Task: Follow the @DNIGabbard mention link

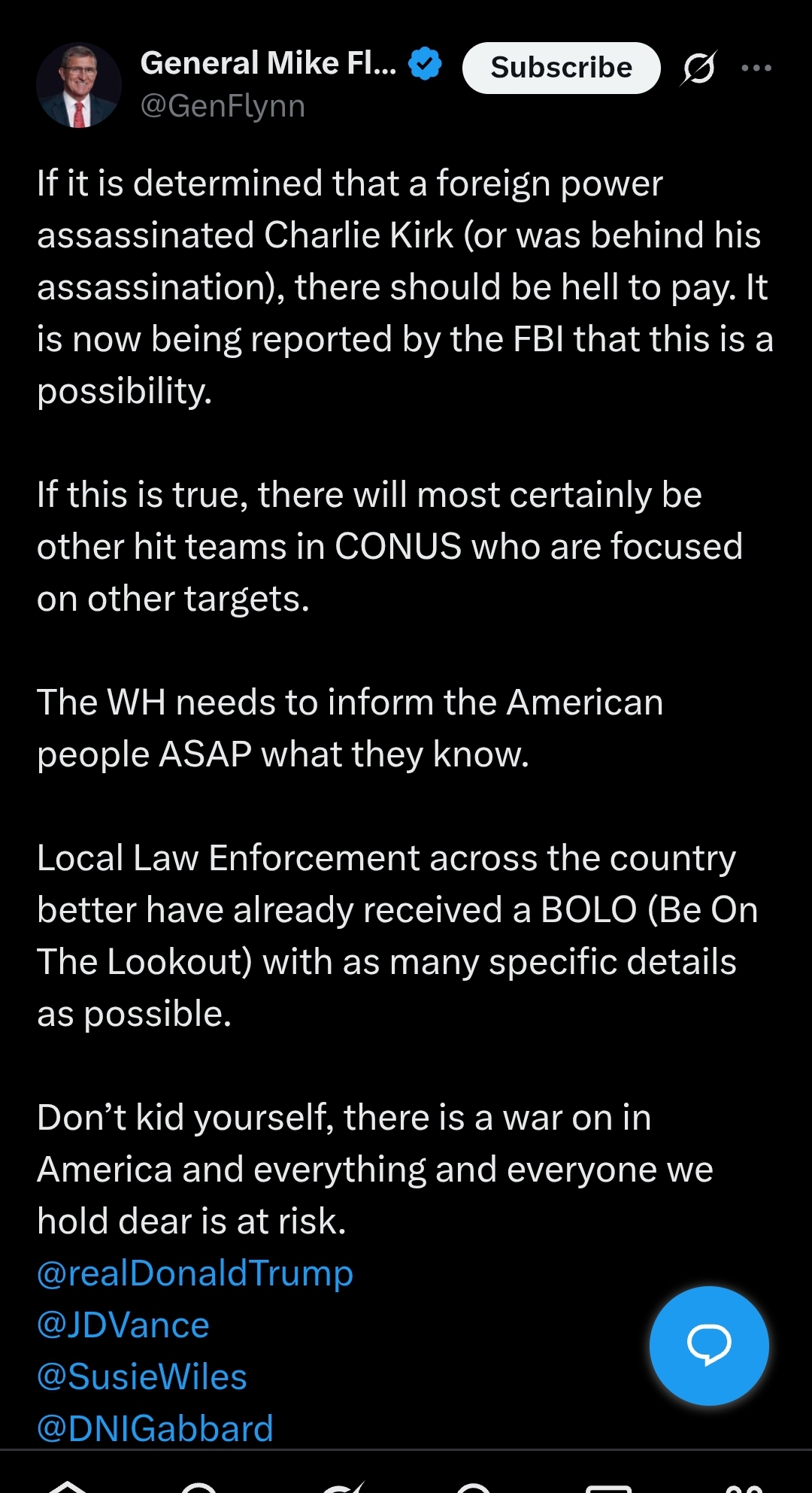Action: pyautogui.click(x=155, y=1429)
